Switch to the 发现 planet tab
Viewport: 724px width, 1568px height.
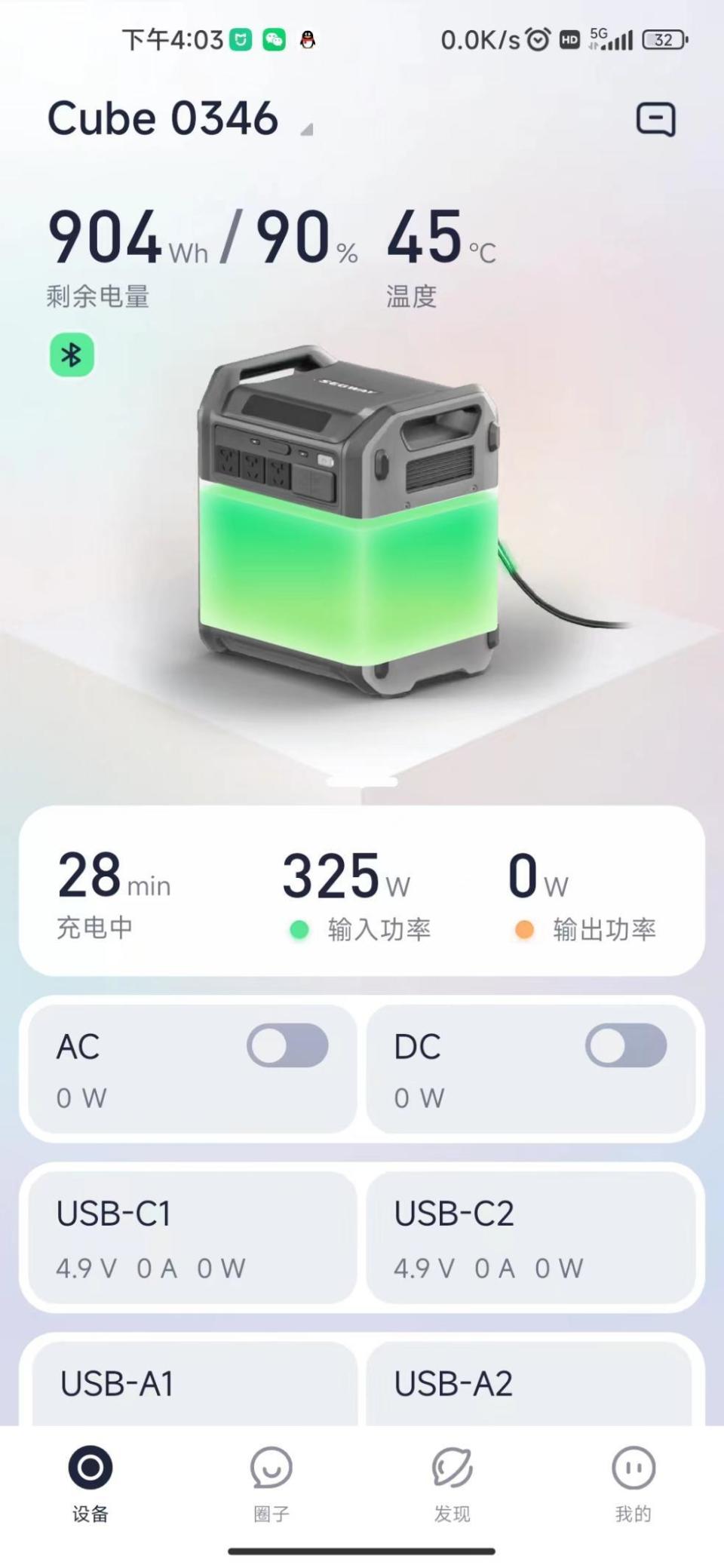[x=451, y=1468]
